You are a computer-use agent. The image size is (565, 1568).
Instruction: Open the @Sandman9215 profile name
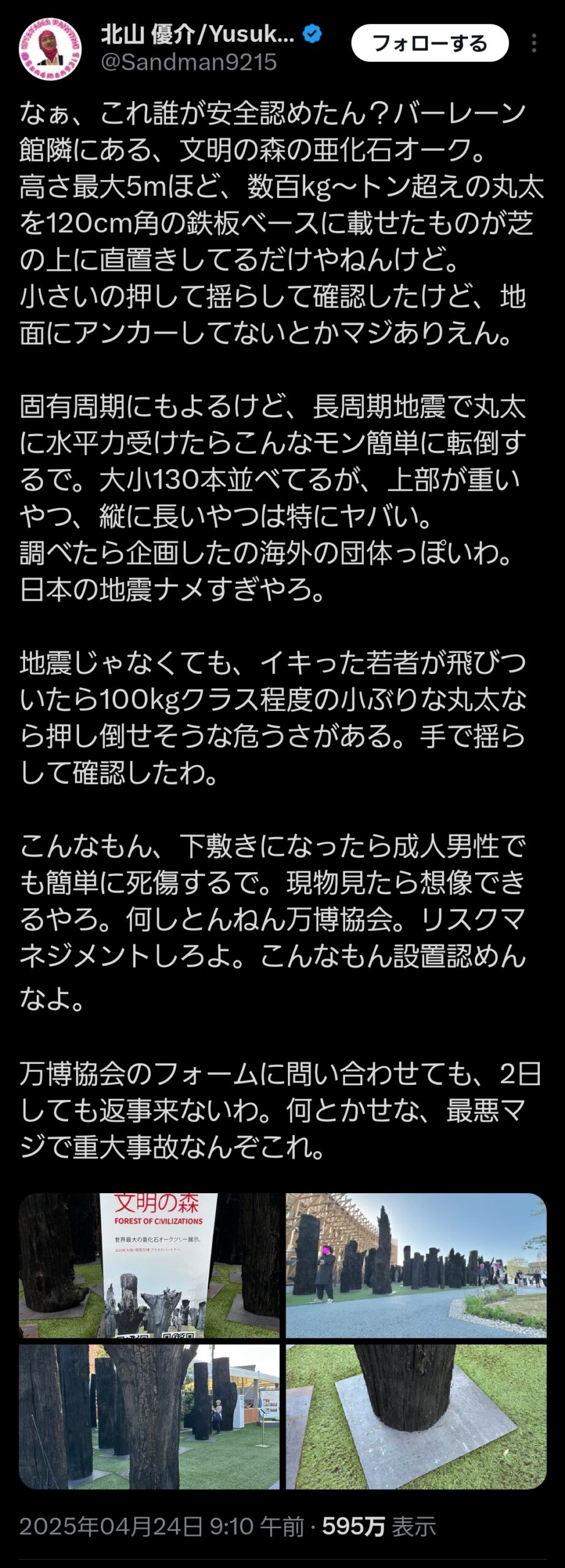click(189, 62)
